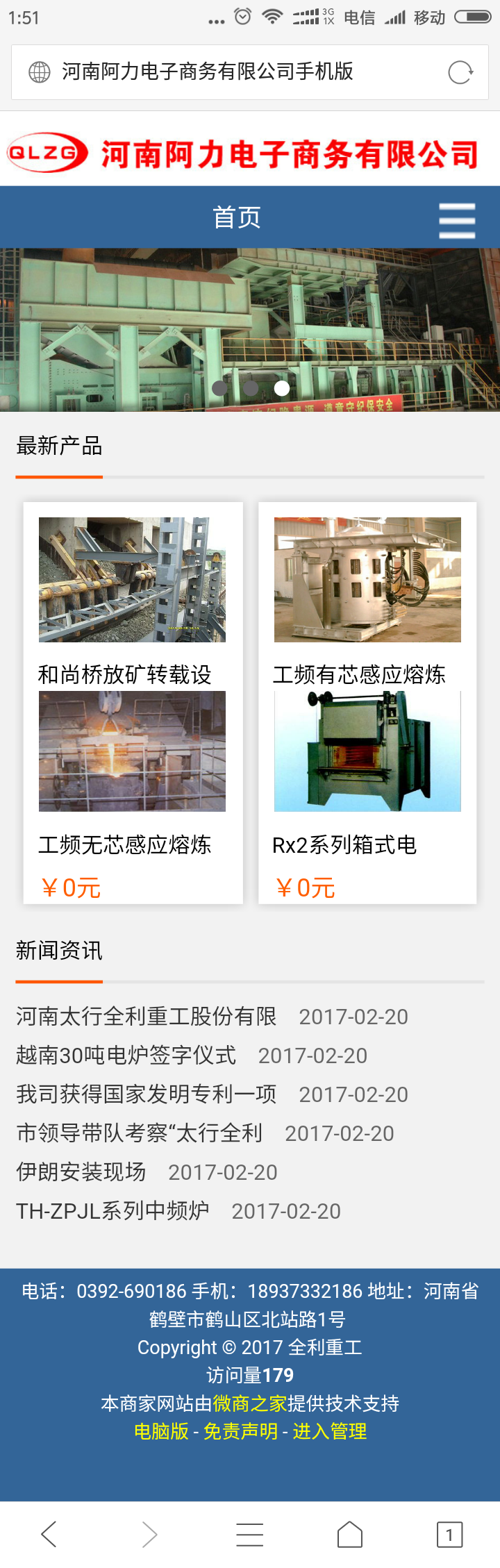Open the 免责声明 disclaimer
Viewport: 500px width, 1568px height.
click(240, 1431)
